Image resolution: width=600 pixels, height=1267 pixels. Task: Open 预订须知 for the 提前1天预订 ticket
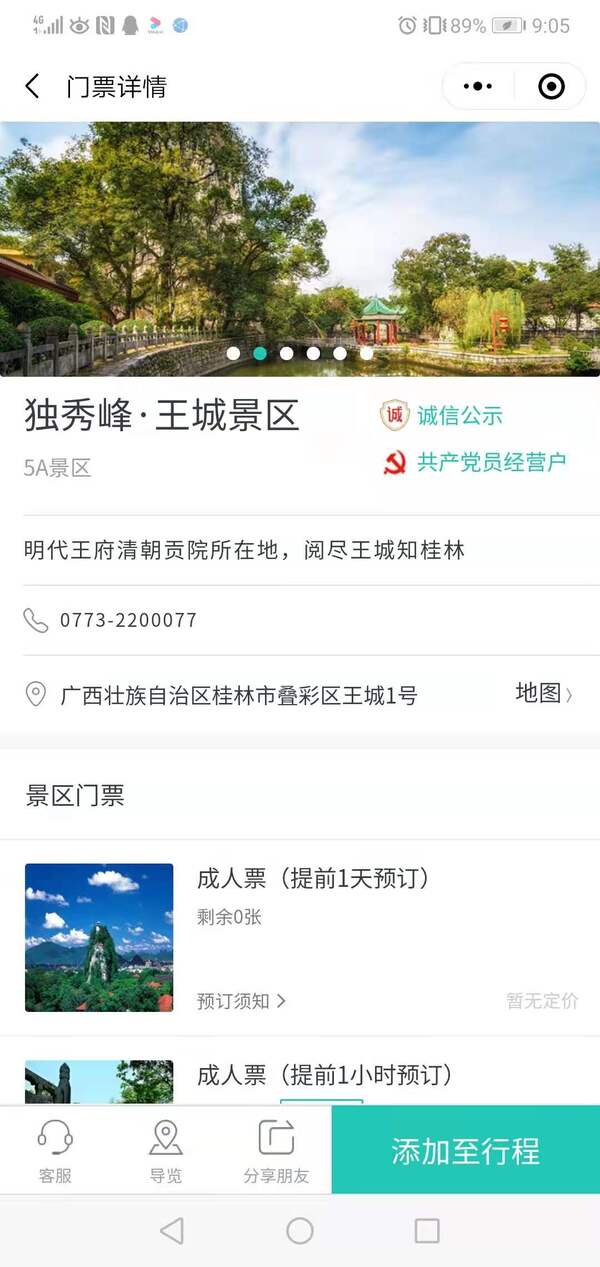coord(241,1000)
